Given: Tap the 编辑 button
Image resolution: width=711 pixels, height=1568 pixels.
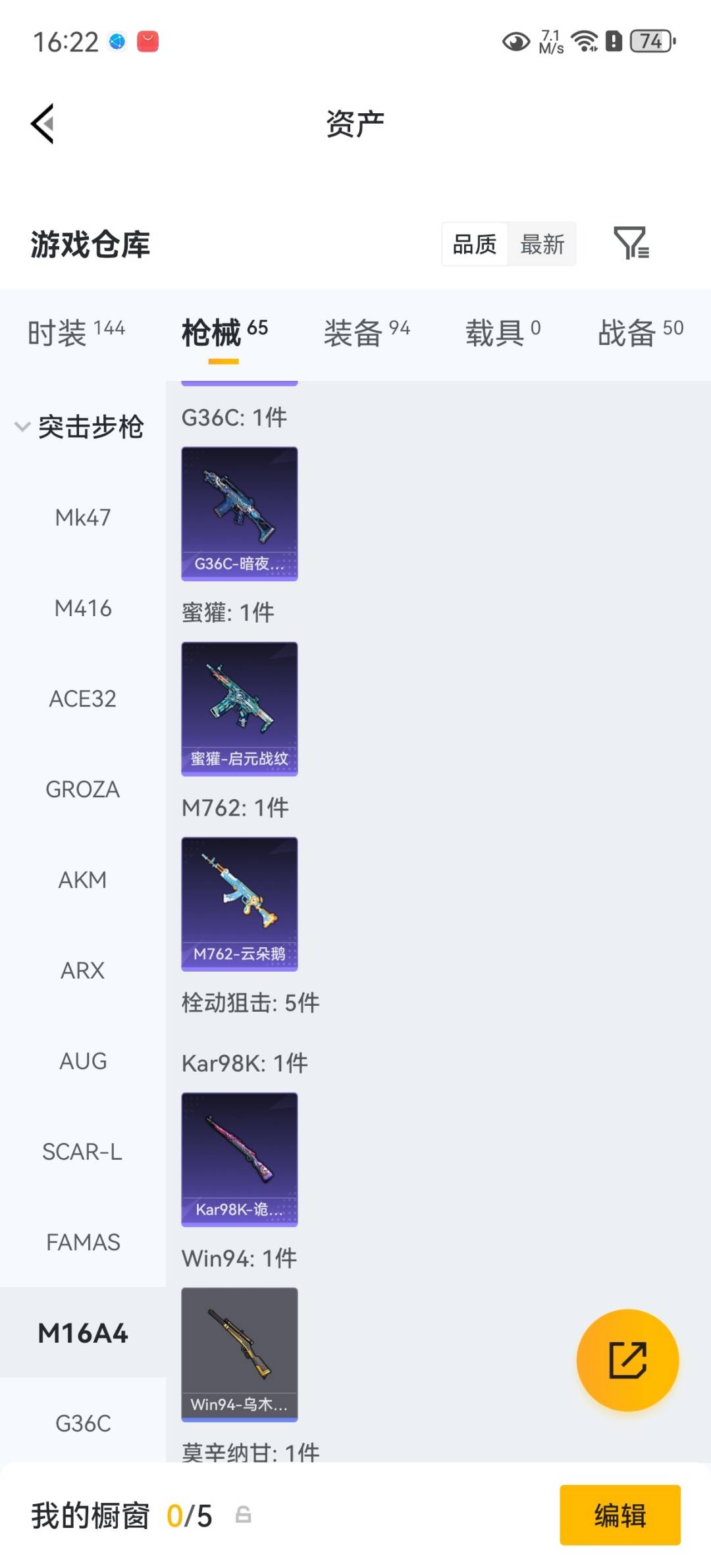Looking at the screenshot, I should [619, 1516].
